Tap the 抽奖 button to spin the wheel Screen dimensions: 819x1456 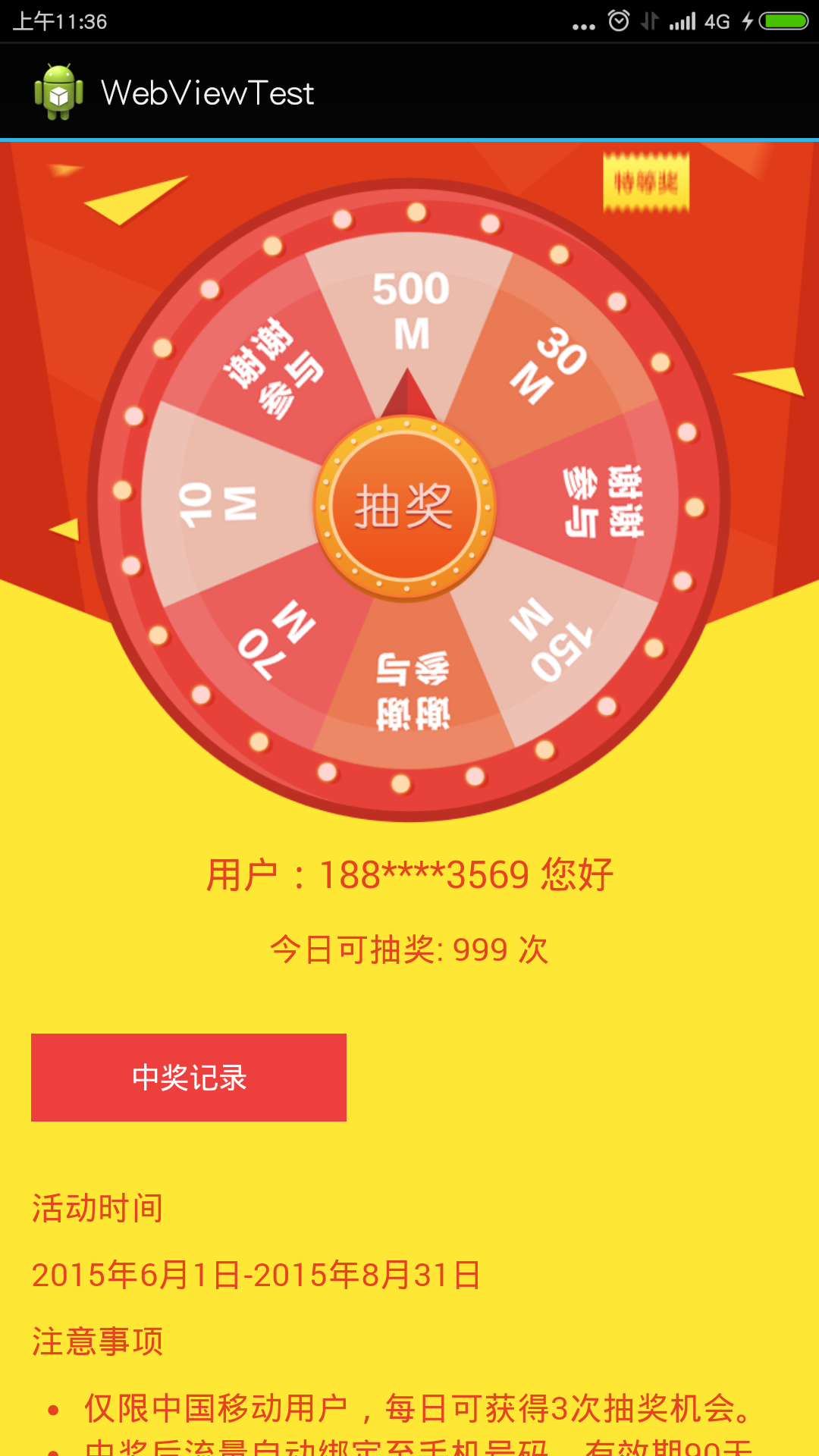click(x=405, y=507)
